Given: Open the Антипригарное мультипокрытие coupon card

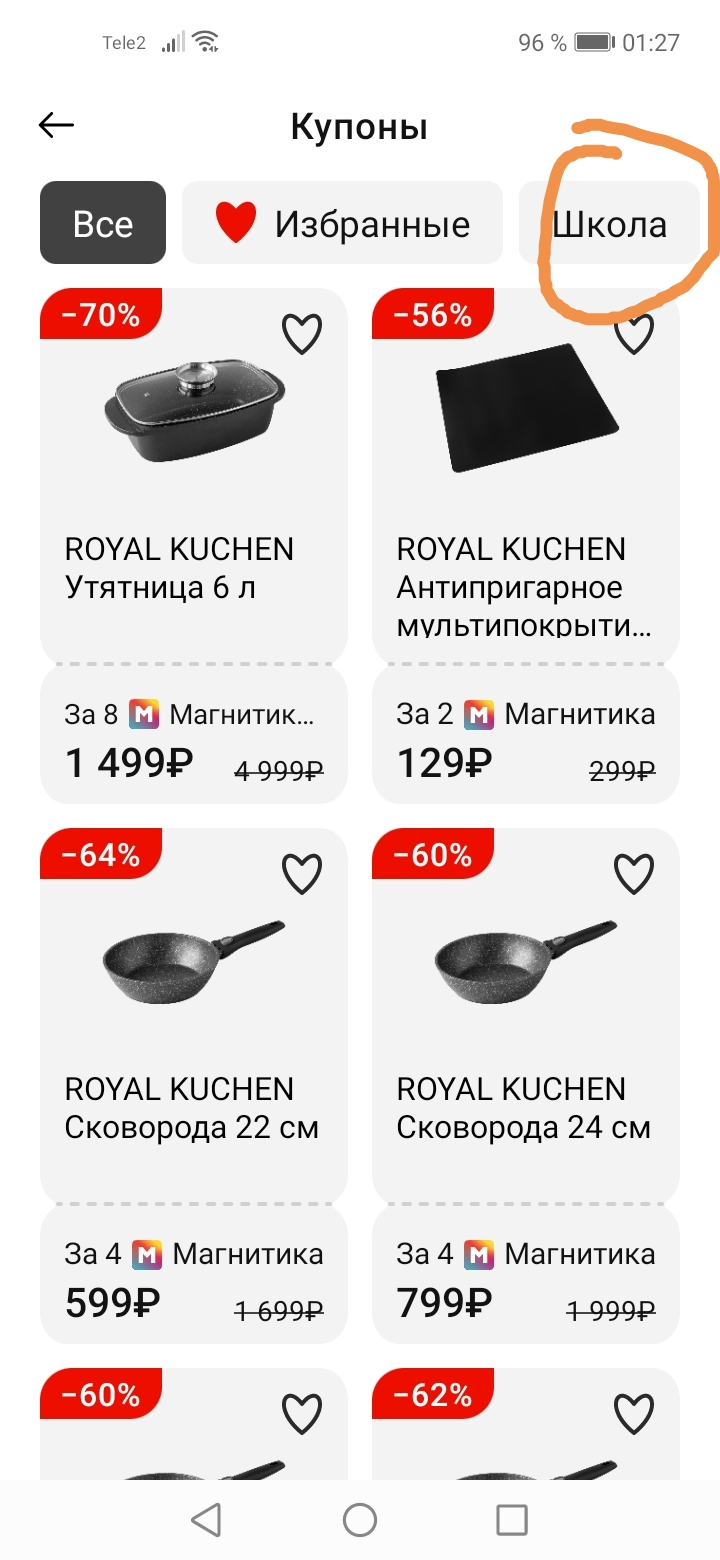Looking at the screenshot, I should (526, 546).
